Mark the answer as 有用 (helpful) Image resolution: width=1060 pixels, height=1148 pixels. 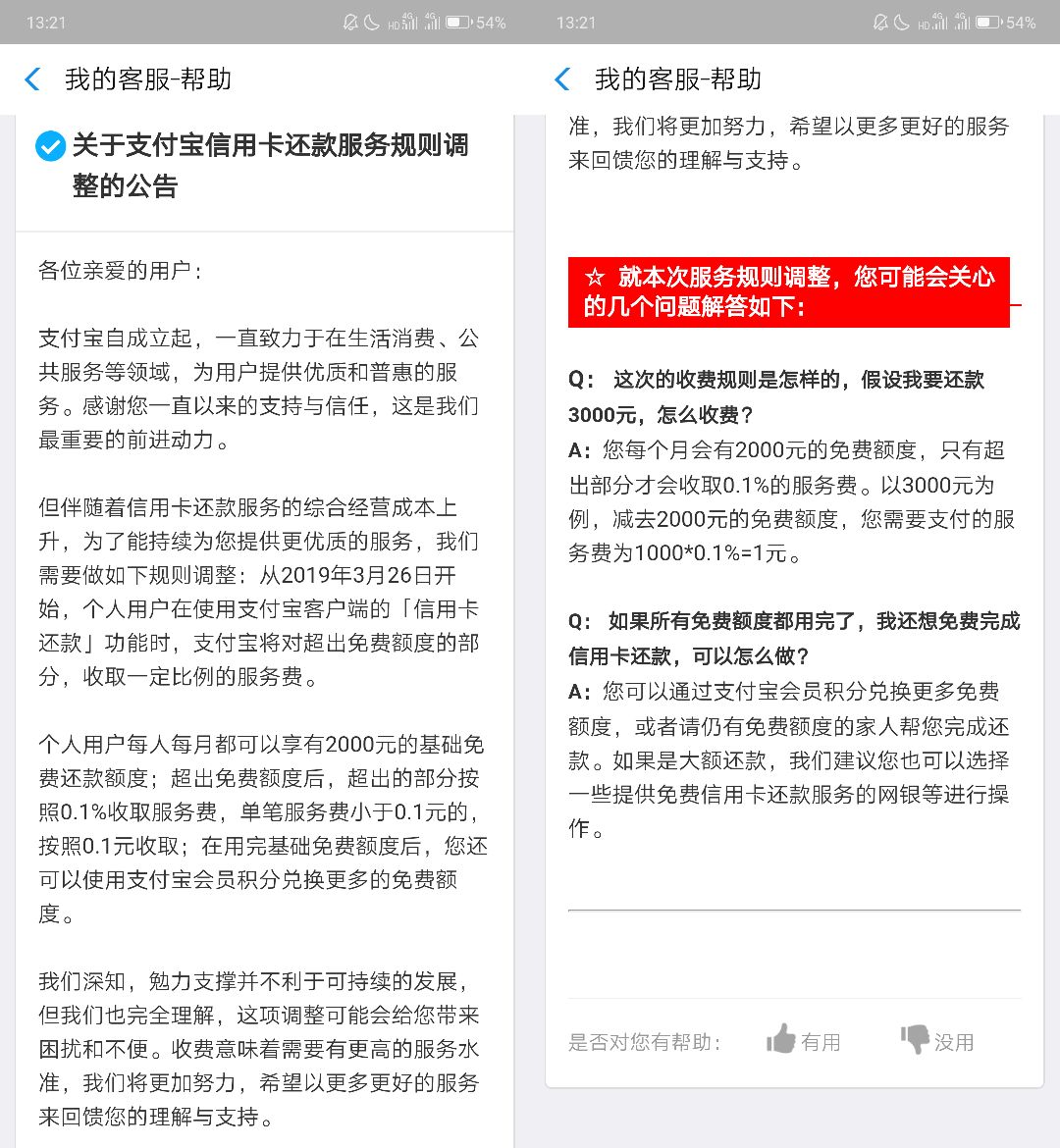[x=803, y=1040]
